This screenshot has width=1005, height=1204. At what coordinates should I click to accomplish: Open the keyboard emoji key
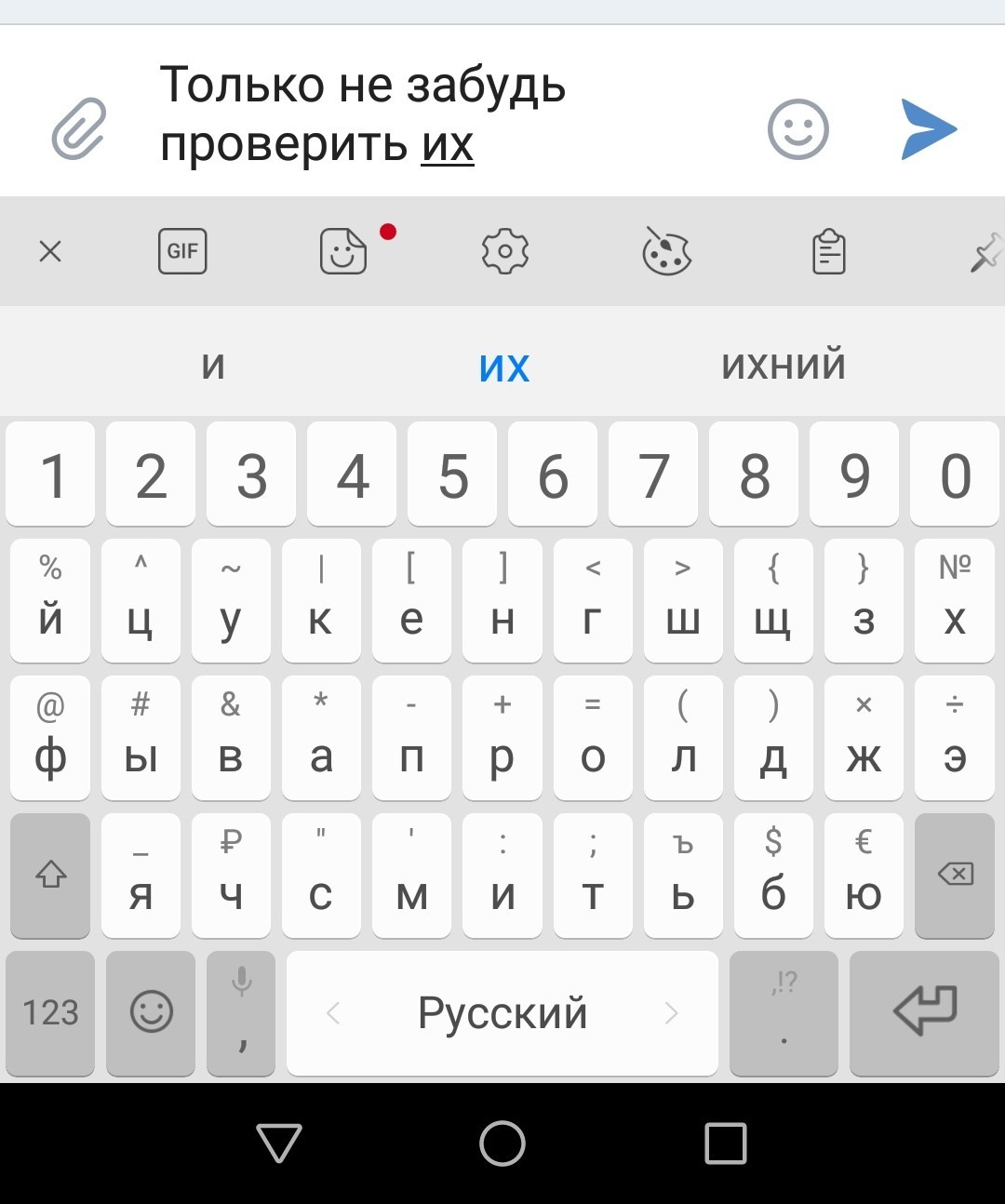[151, 1012]
